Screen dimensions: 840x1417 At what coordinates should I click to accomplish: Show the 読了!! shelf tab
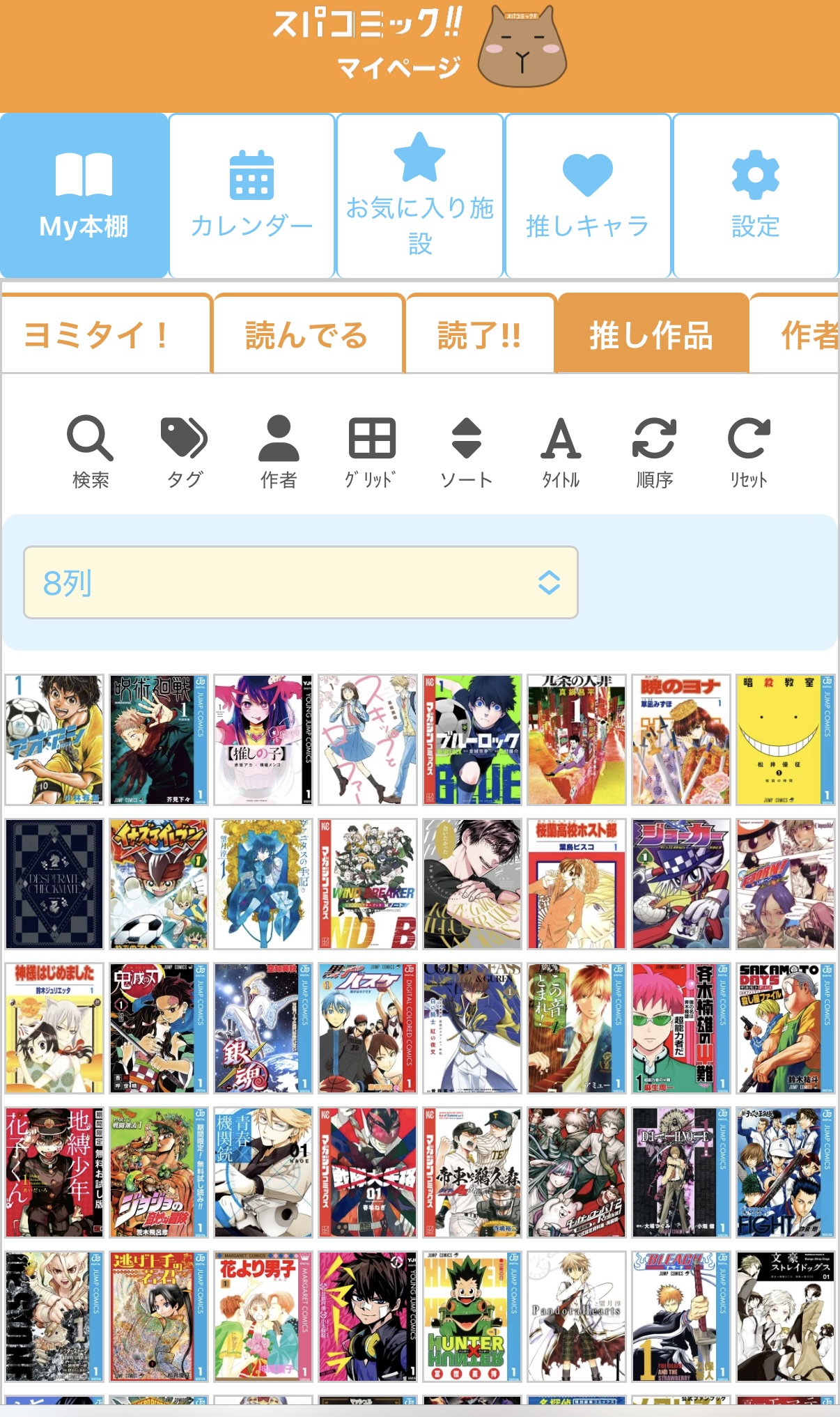click(479, 335)
